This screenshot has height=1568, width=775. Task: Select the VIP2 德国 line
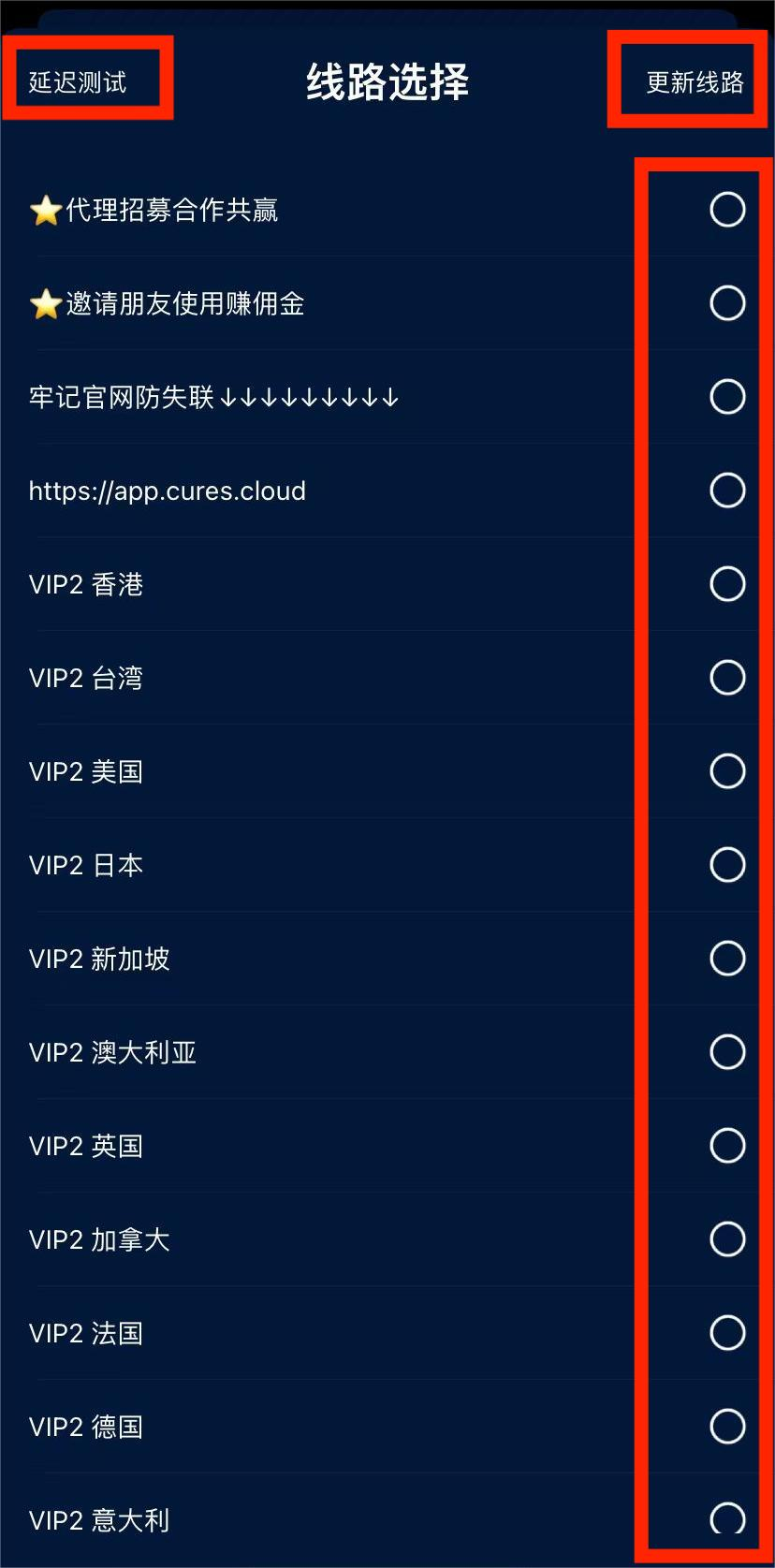727,1427
